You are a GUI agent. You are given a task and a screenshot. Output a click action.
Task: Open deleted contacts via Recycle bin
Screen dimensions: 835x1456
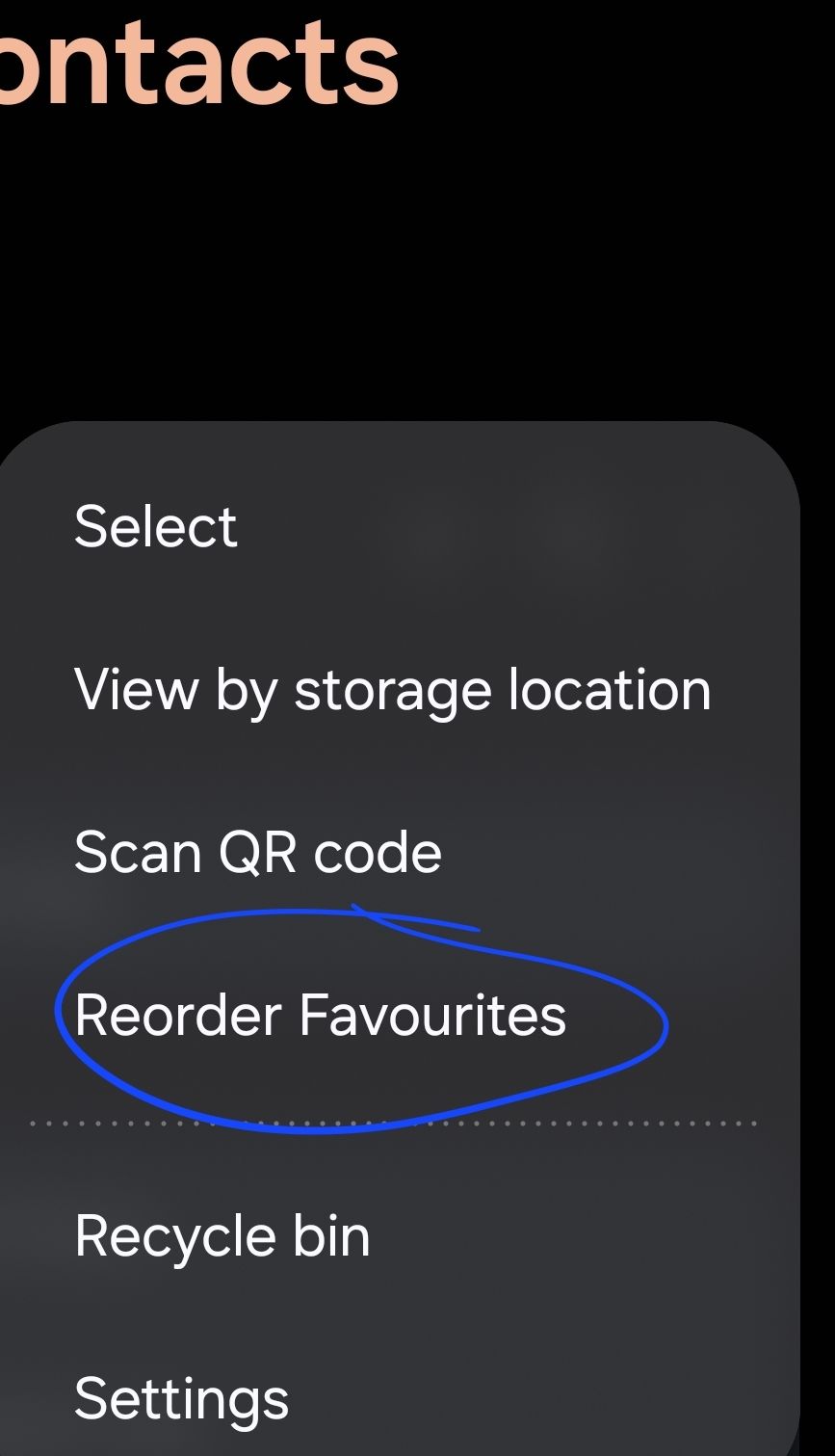222,1234
